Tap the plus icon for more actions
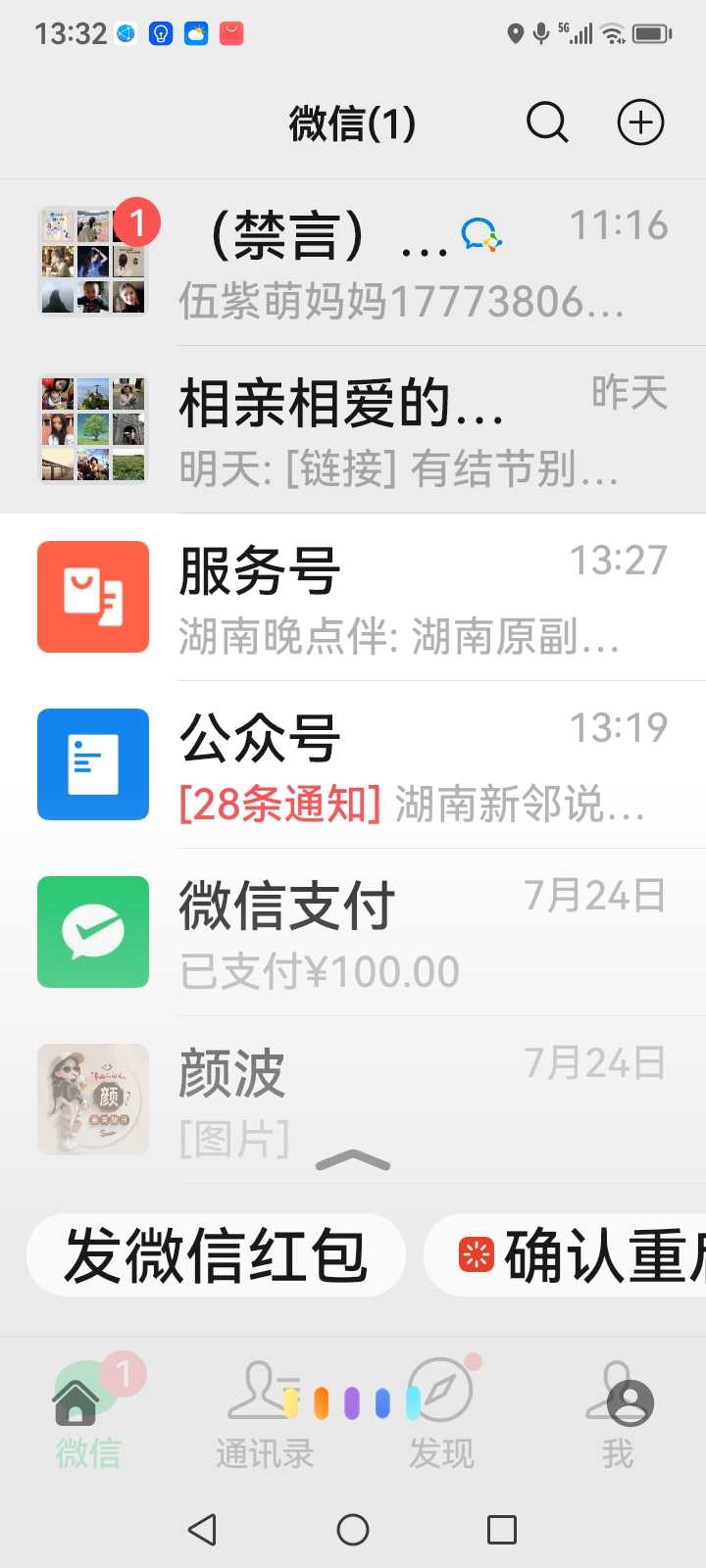Image resolution: width=706 pixels, height=1568 pixels. tap(640, 123)
